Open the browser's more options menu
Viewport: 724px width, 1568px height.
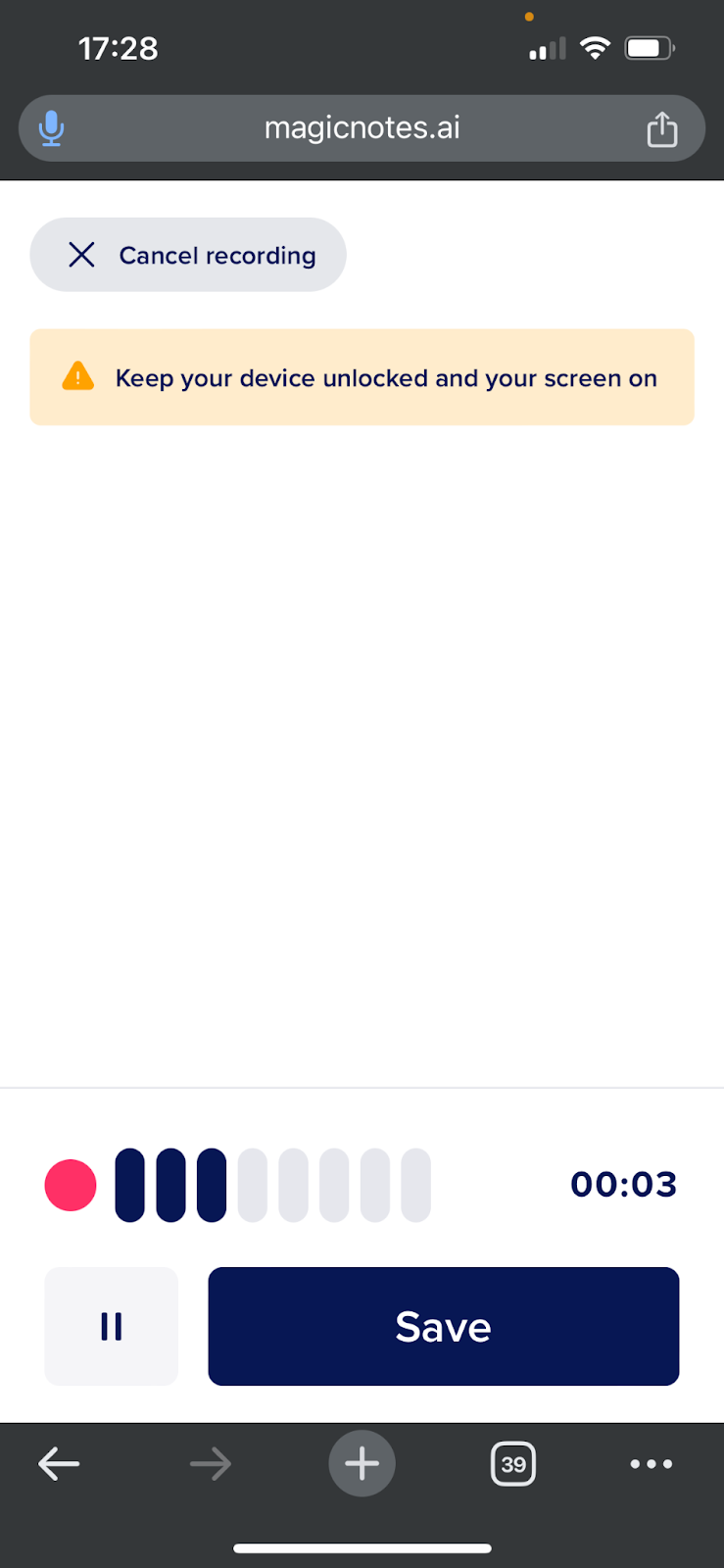[652, 1464]
